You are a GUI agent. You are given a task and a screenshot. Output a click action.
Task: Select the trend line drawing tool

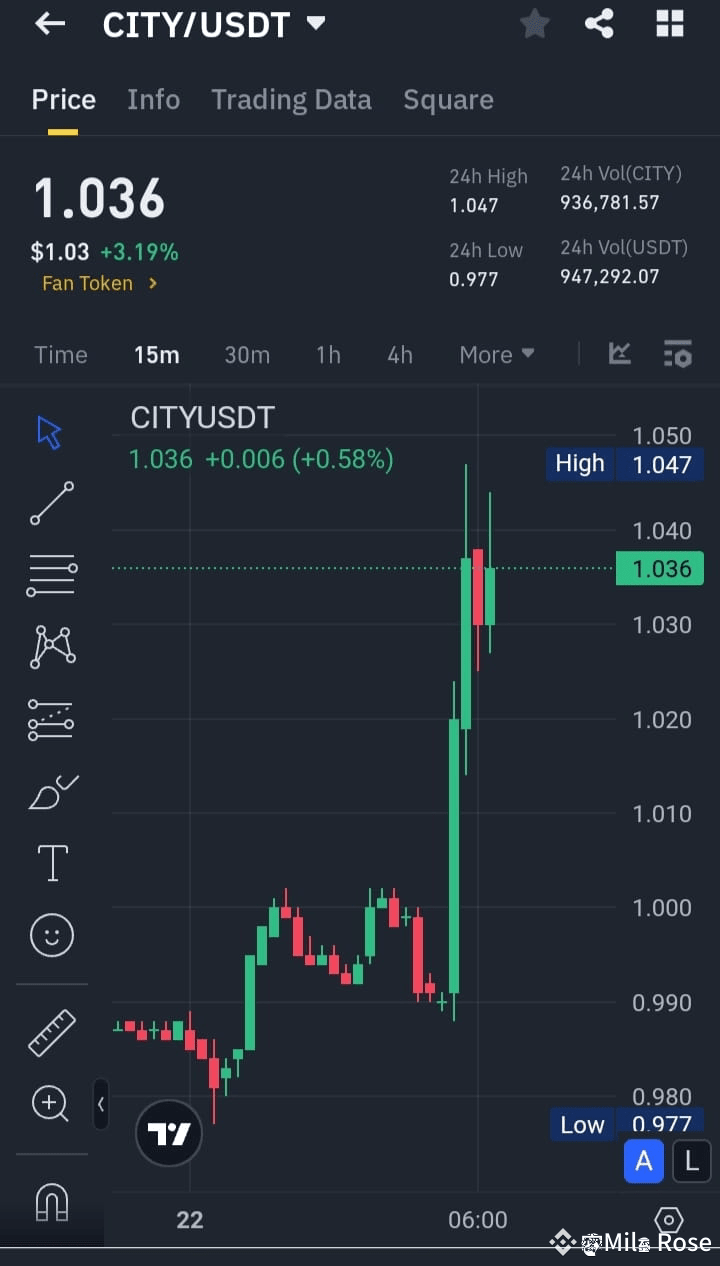click(x=50, y=504)
